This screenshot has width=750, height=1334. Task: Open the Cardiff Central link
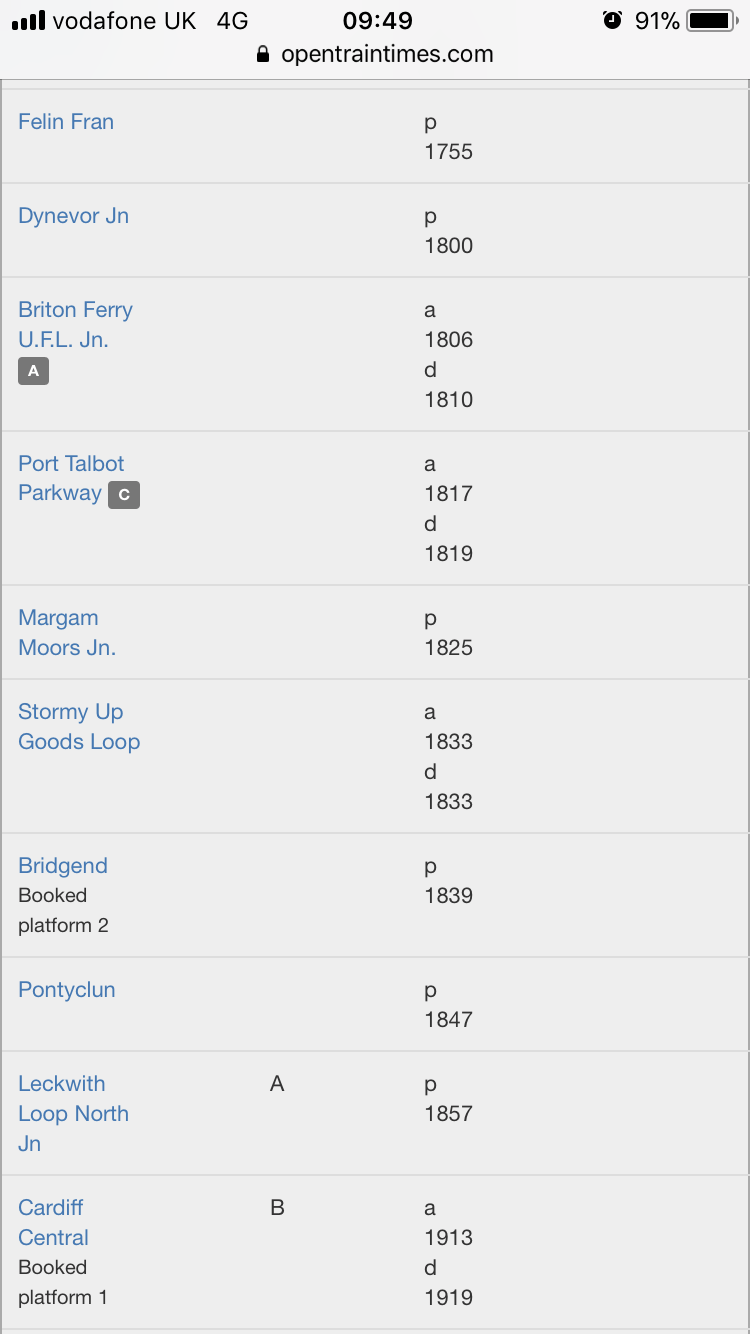point(53,1222)
